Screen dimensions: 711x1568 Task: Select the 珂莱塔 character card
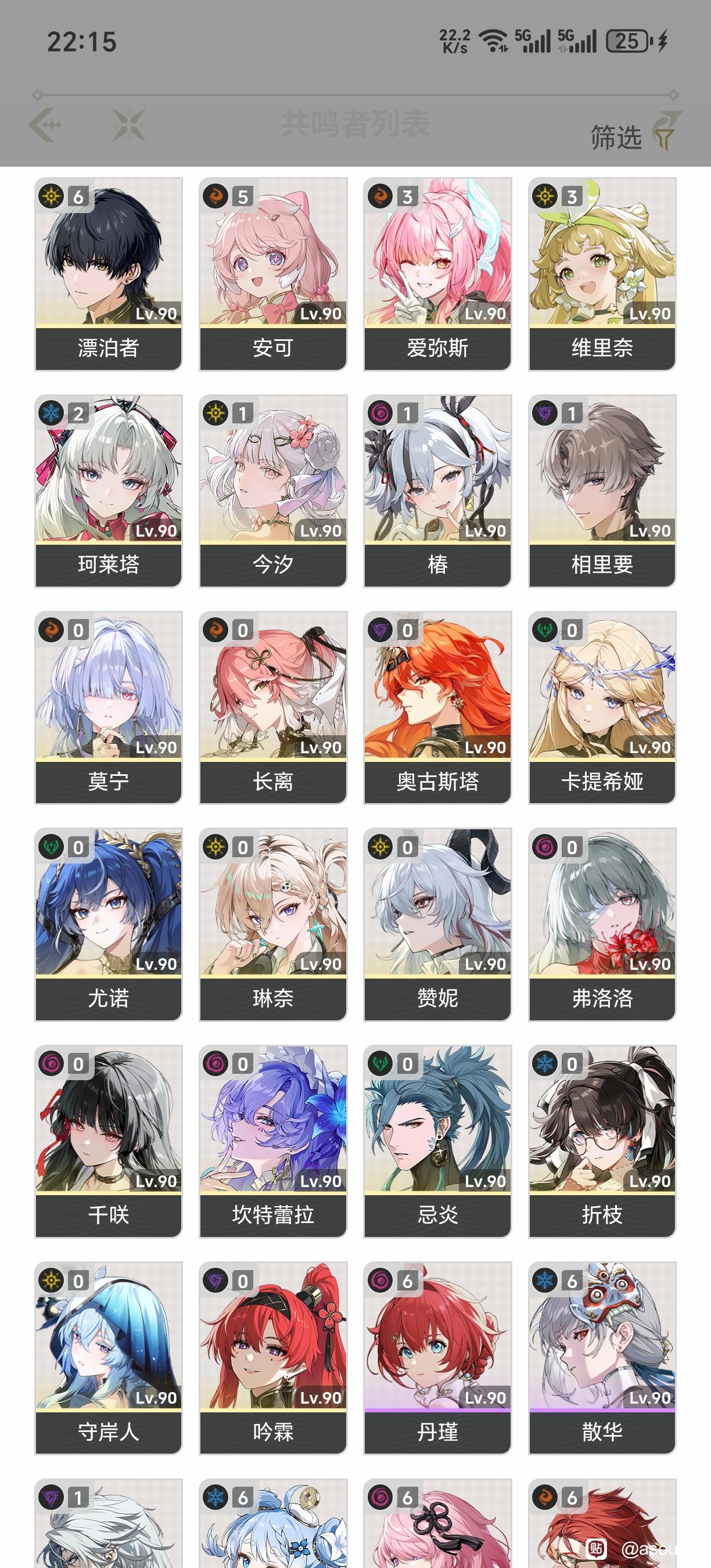click(109, 491)
